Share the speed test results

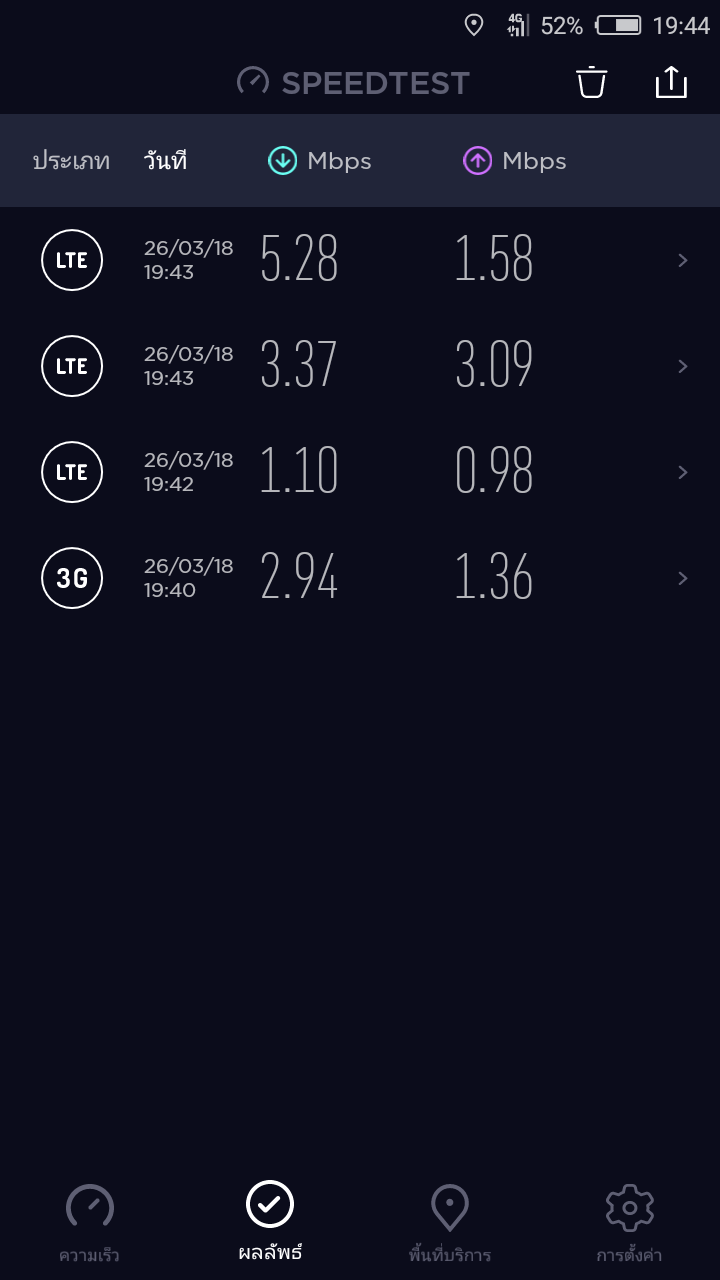point(671,82)
